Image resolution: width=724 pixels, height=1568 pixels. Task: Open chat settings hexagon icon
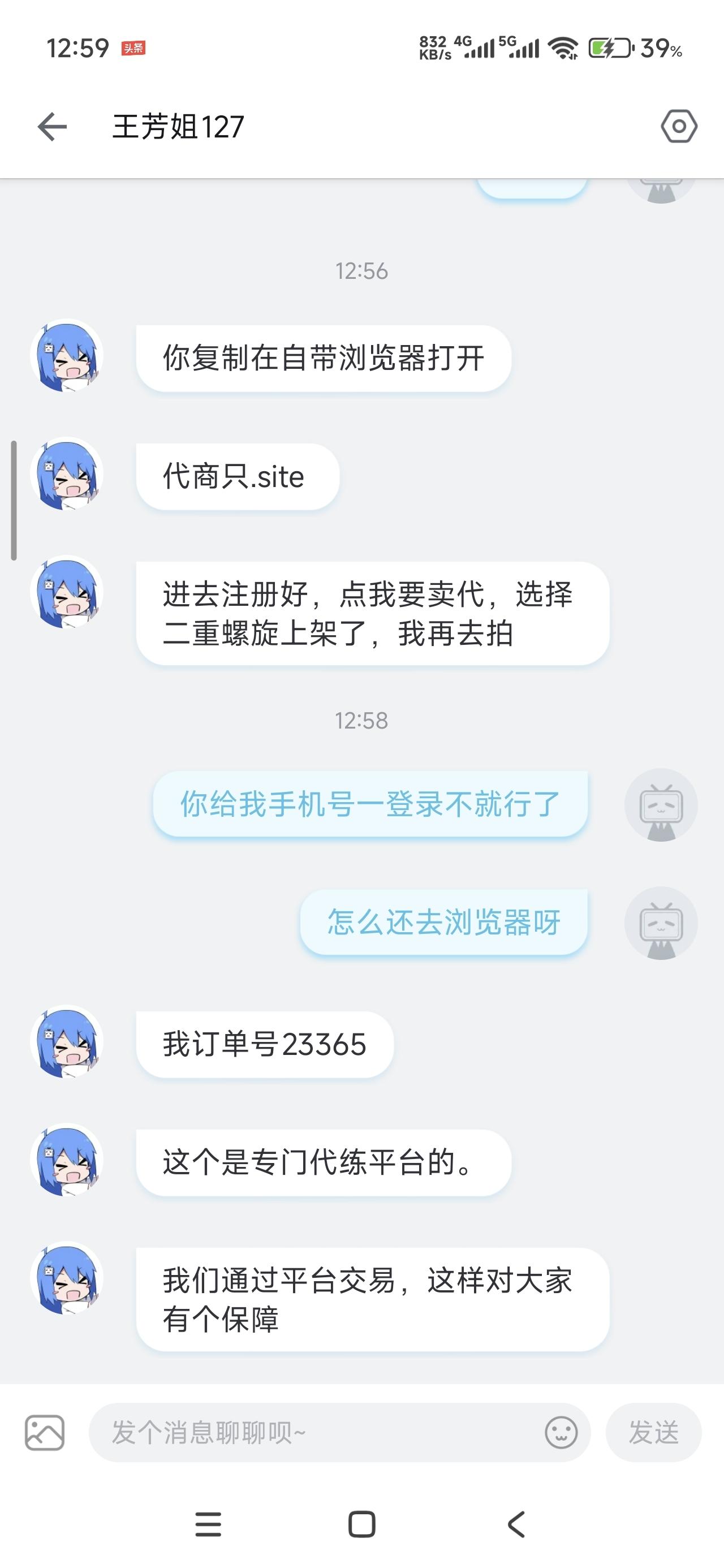click(x=678, y=127)
